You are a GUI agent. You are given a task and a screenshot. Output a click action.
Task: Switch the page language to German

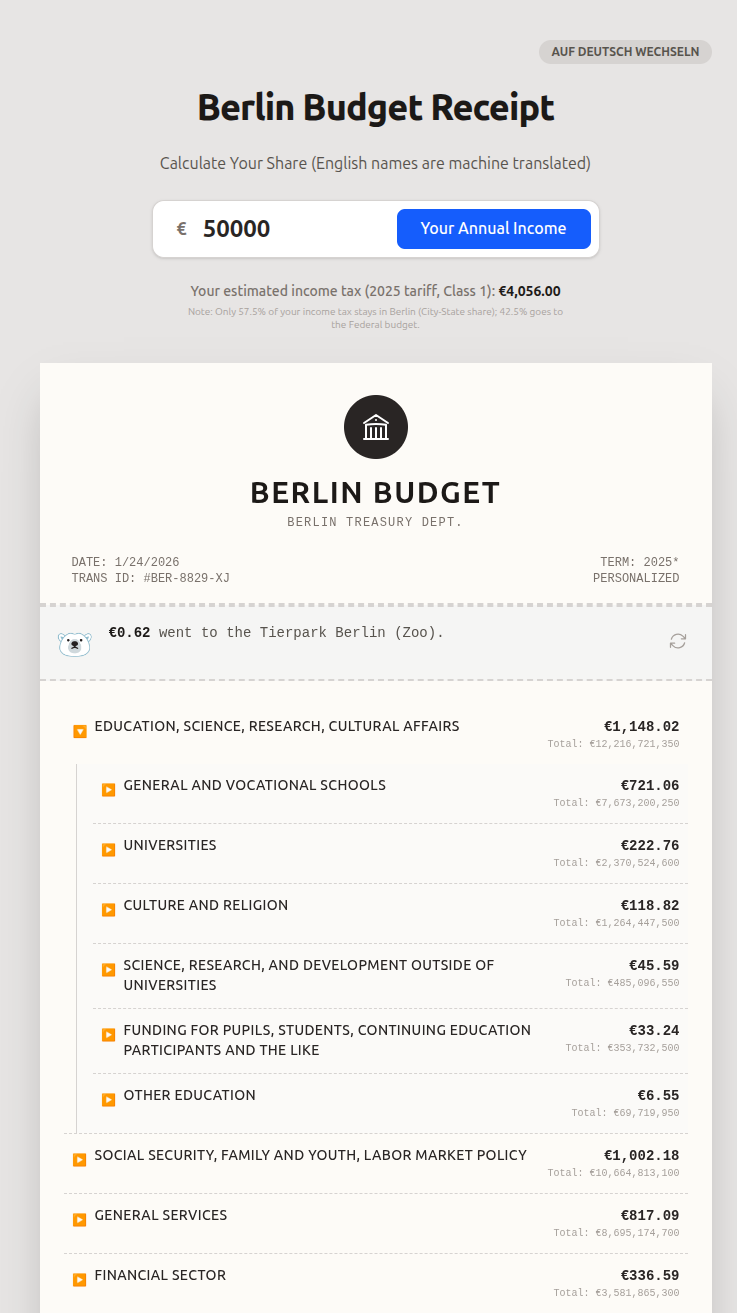point(625,52)
